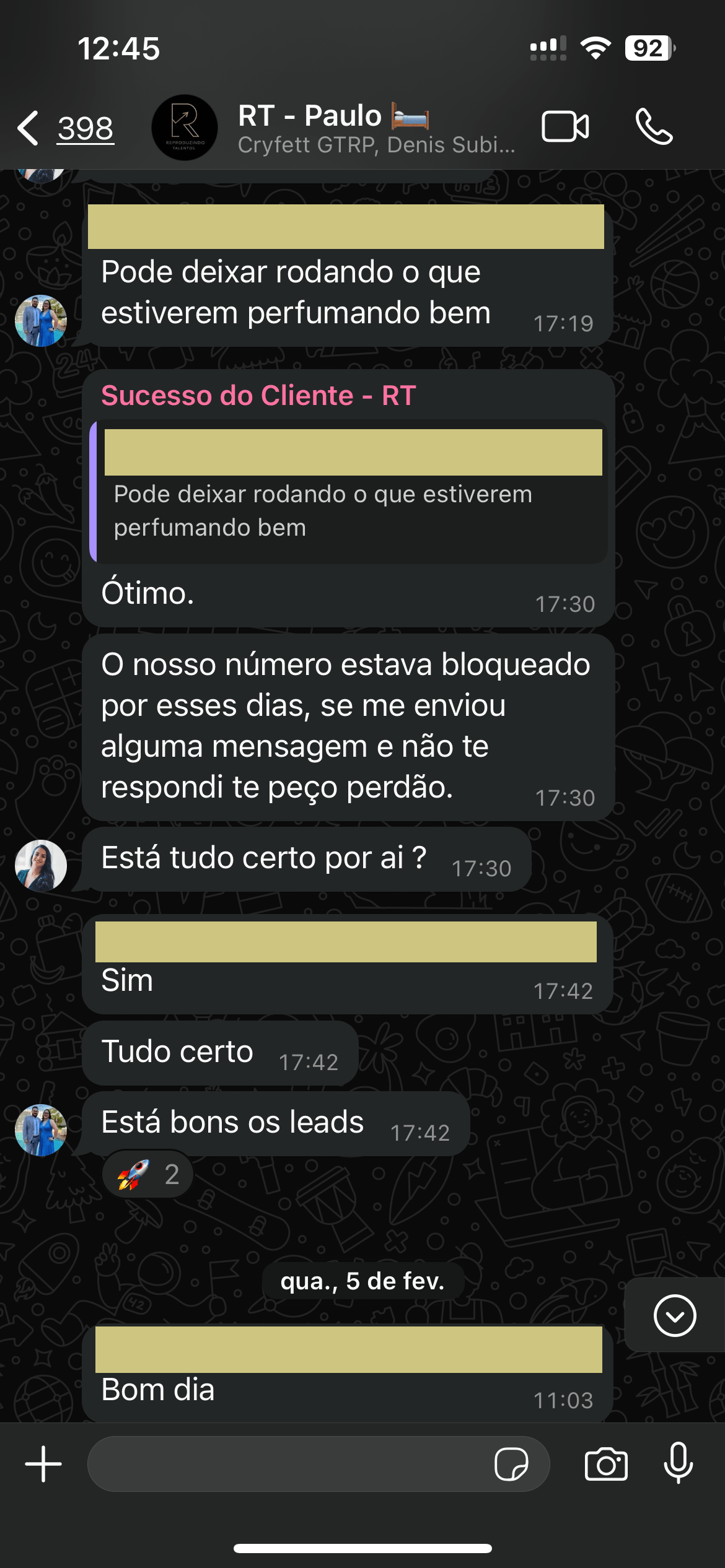Open the avatar beside 'Está tudo certo por ai ?'

tap(41, 866)
